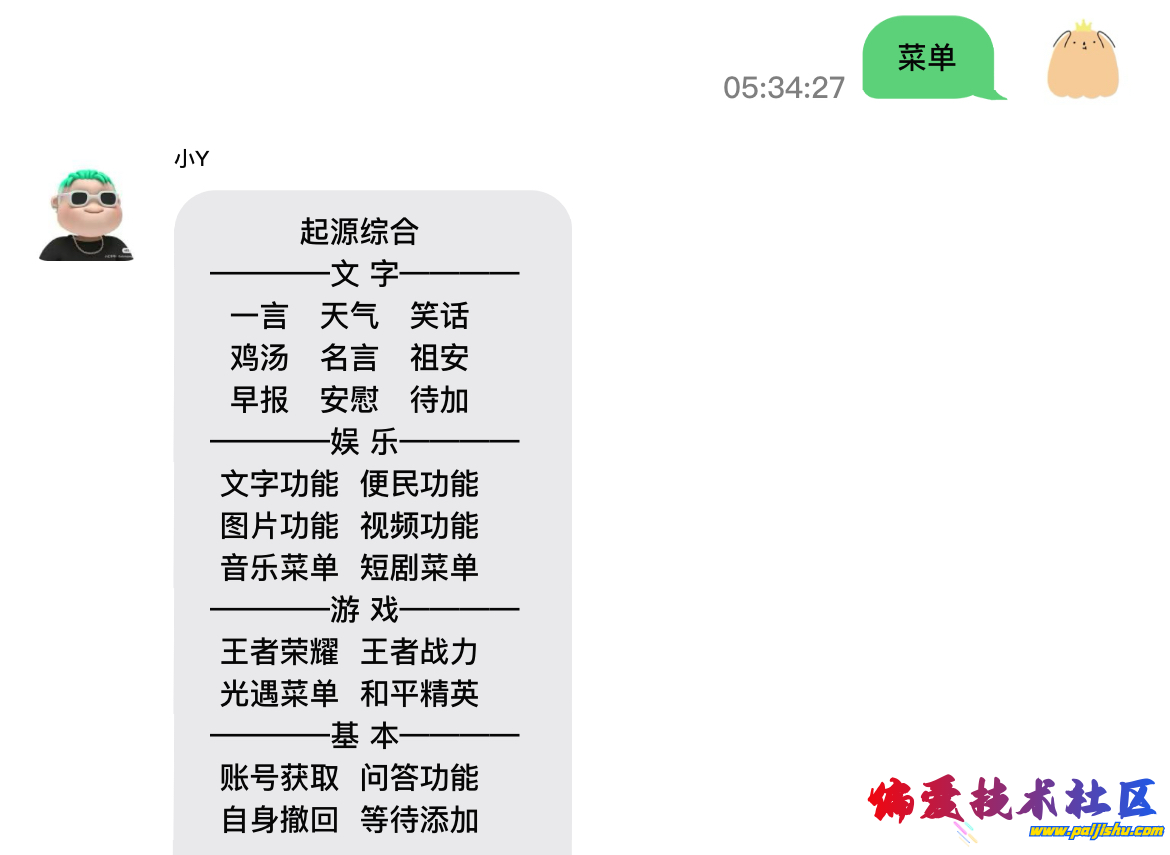This screenshot has height=855, width=1170.
Task: Open 小Y's profile avatar
Action: click(86, 215)
